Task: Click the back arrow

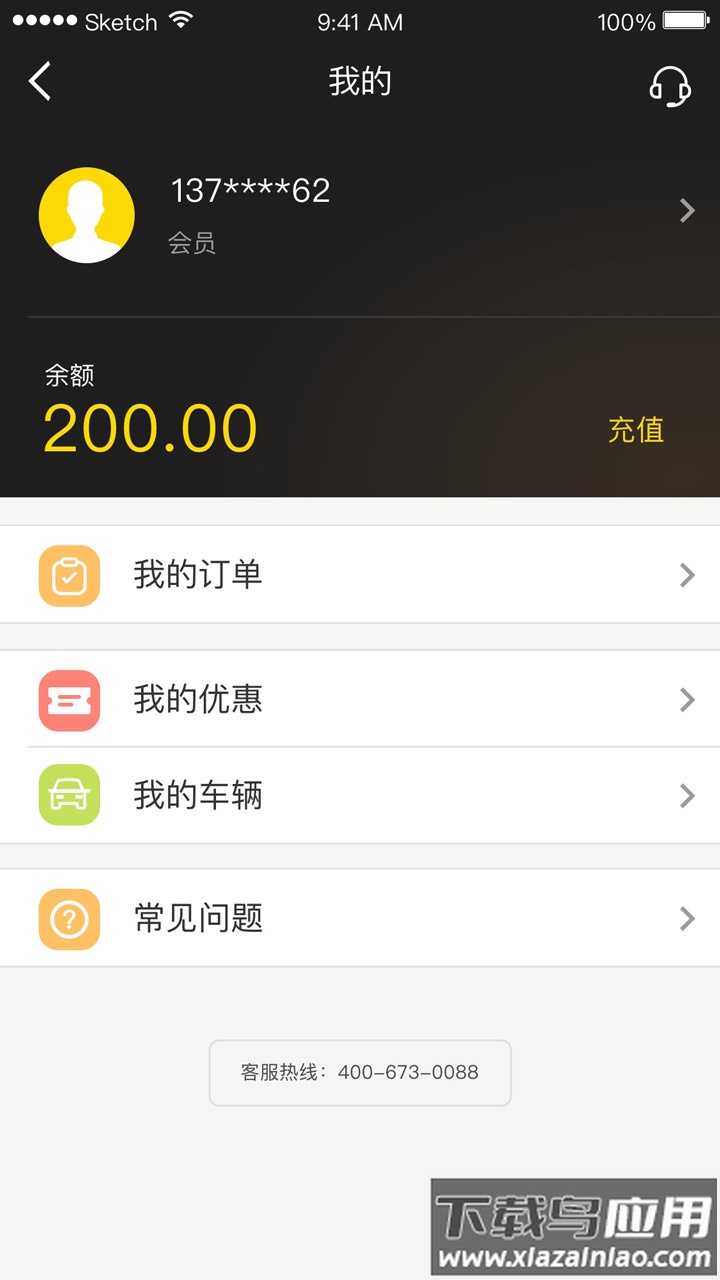Action: pyautogui.click(x=38, y=82)
